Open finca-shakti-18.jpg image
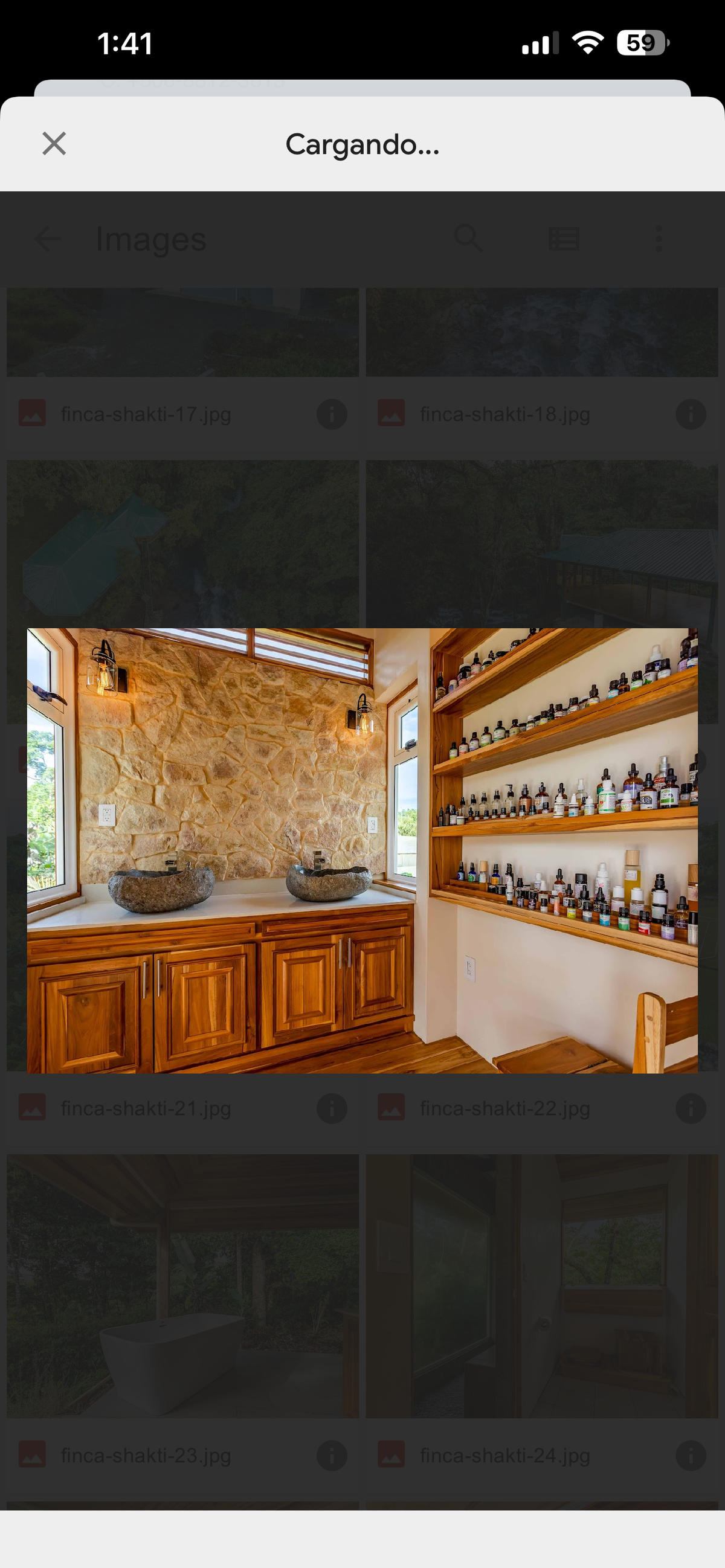Viewport: 725px width, 1568px height. (x=541, y=332)
